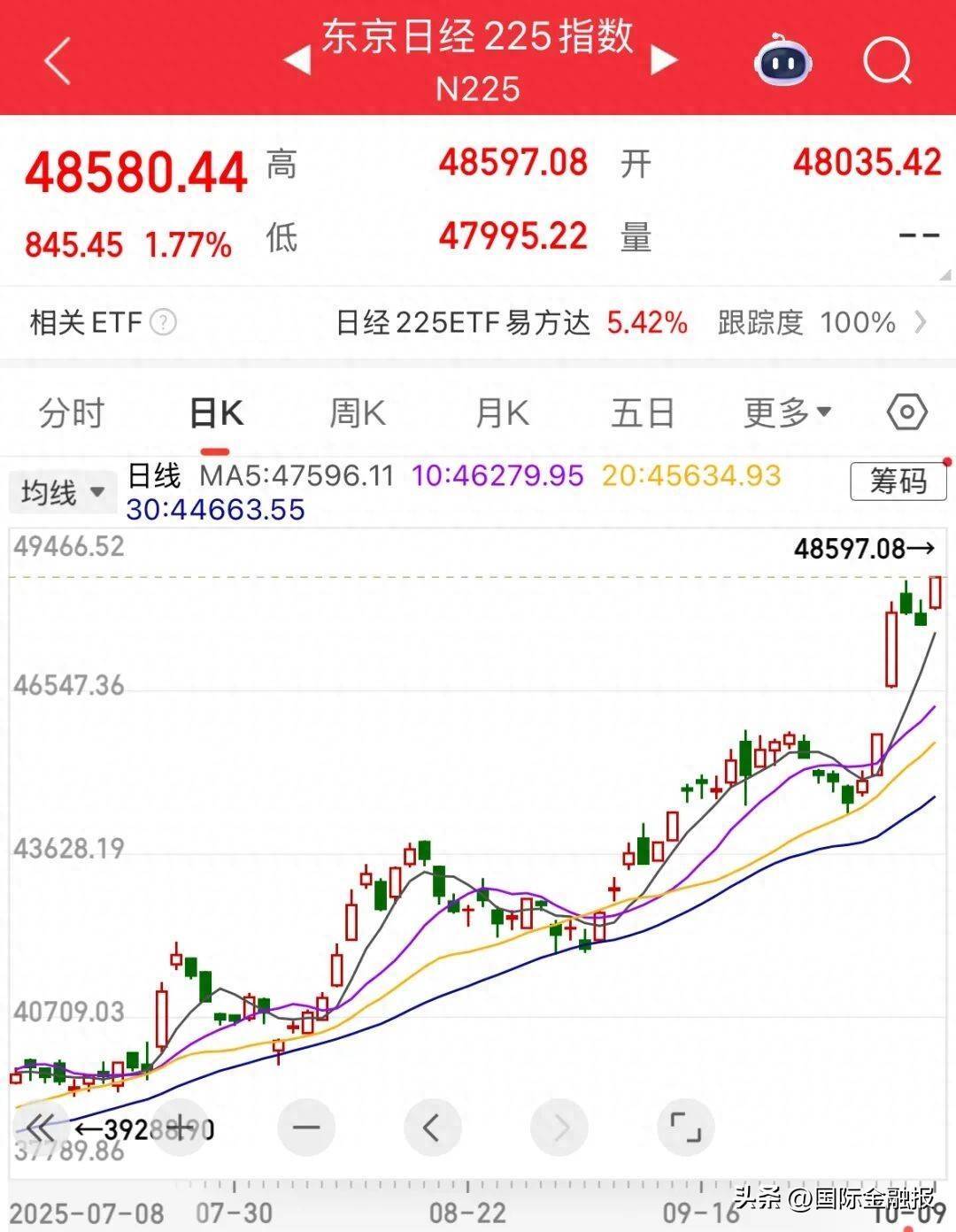The width and height of the screenshot is (956, 1232).
Task: Switch to the previous index using the left triangle
Action: tap(297, 62)
